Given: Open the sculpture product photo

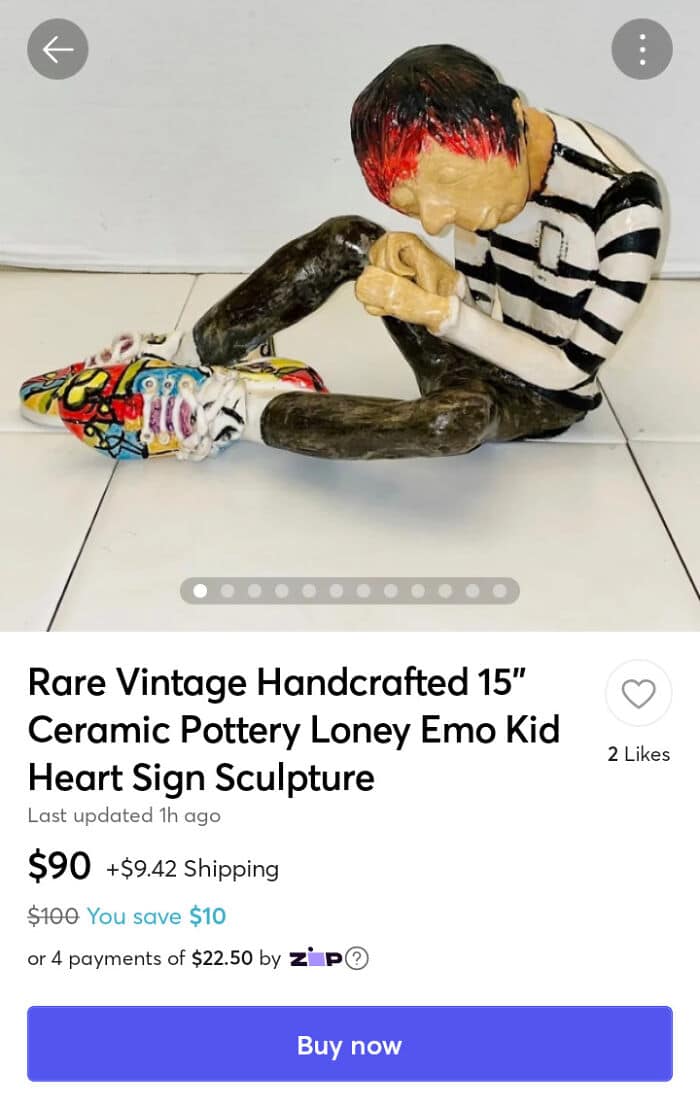Looking at the screenshot, I should [350, 300].
